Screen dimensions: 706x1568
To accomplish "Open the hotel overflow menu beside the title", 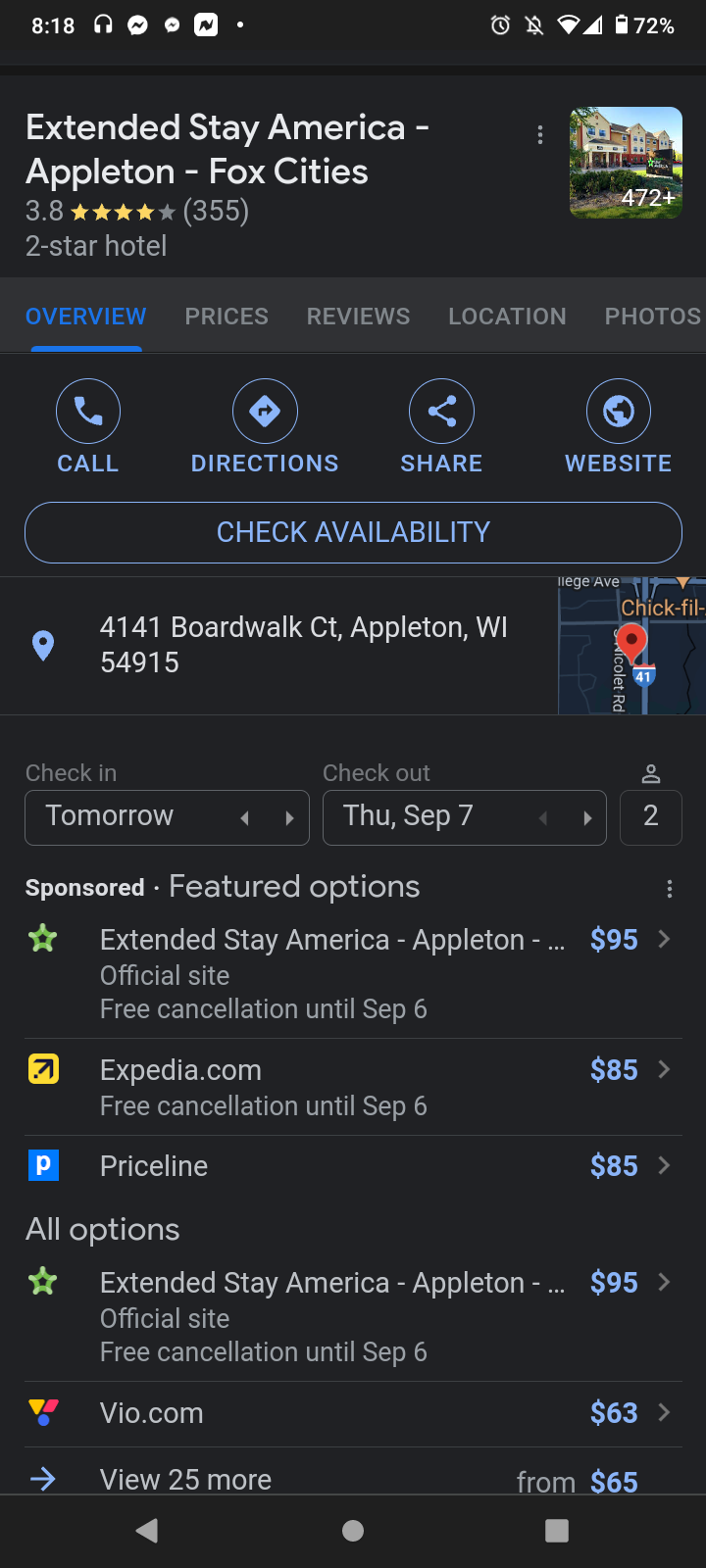I will pos(540,135).
